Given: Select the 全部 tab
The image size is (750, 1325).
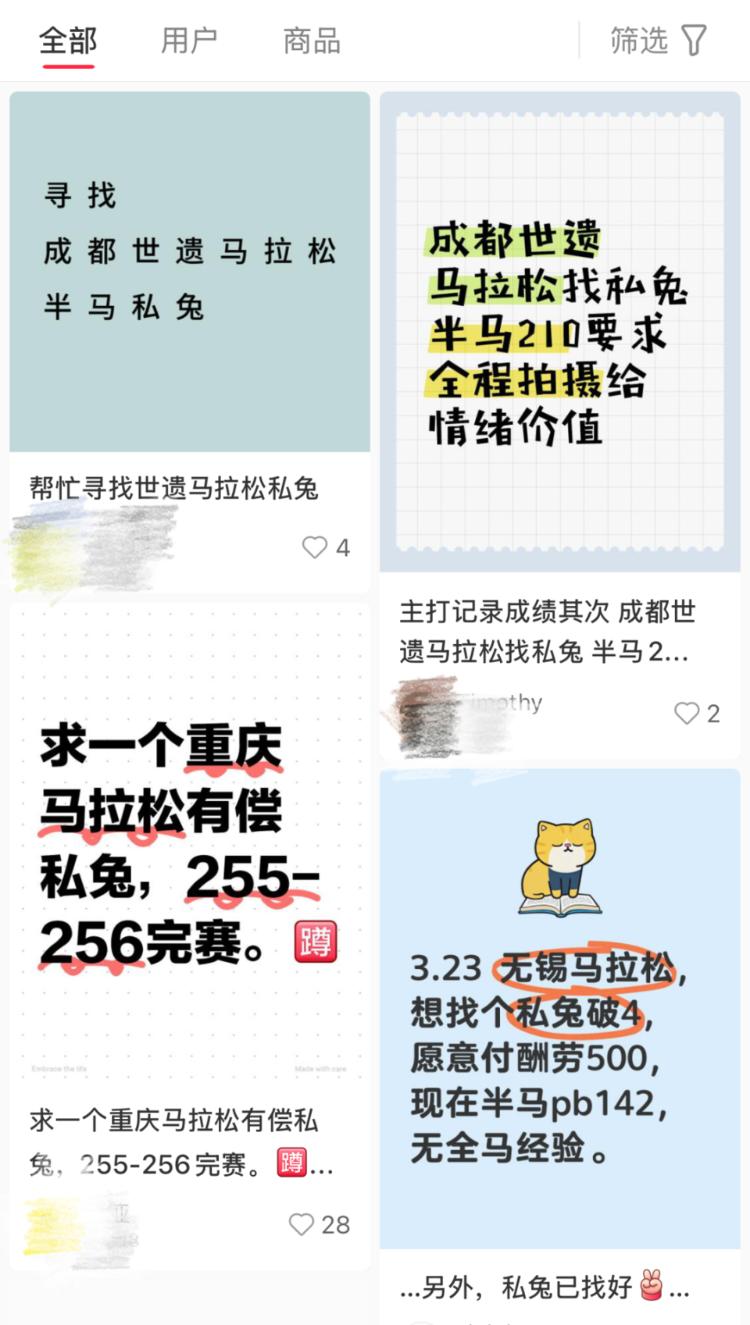Looking at the screenshot, I should 68,41.
